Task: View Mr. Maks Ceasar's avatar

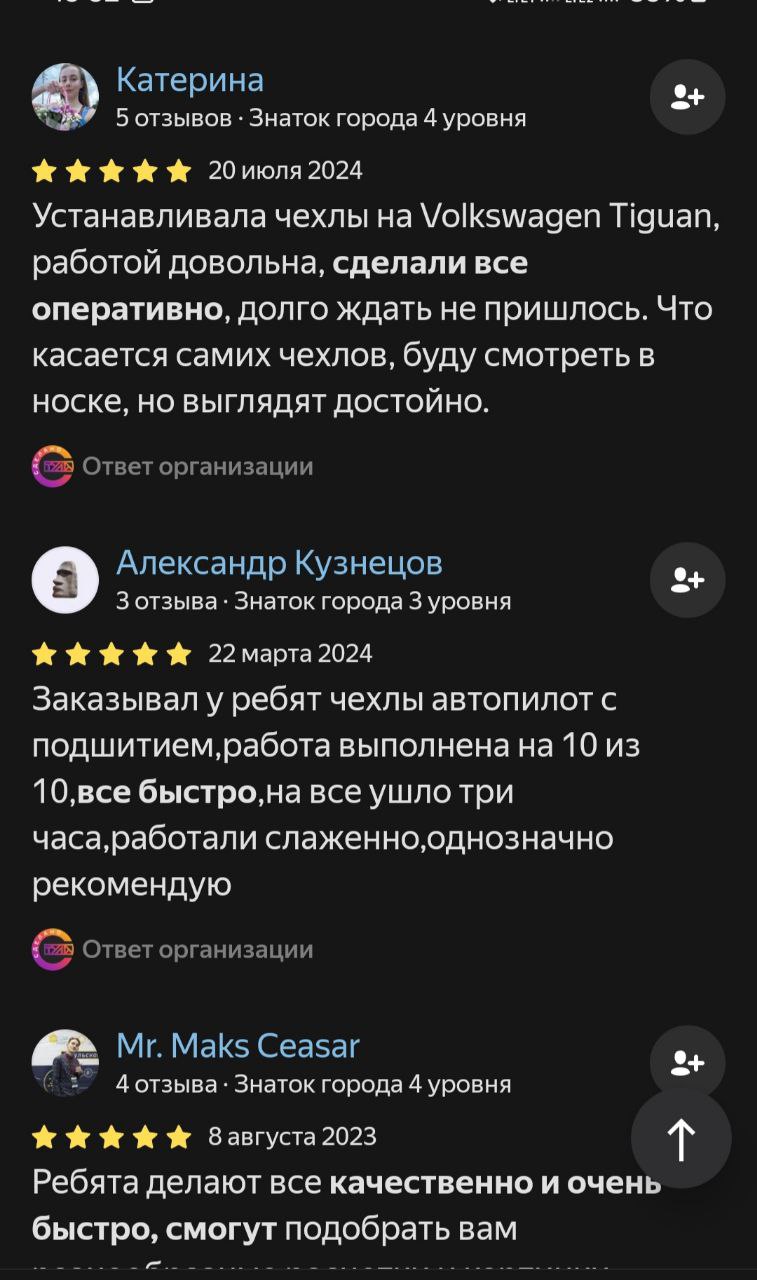Action: pyautogui.click(x=65, y=1063)
